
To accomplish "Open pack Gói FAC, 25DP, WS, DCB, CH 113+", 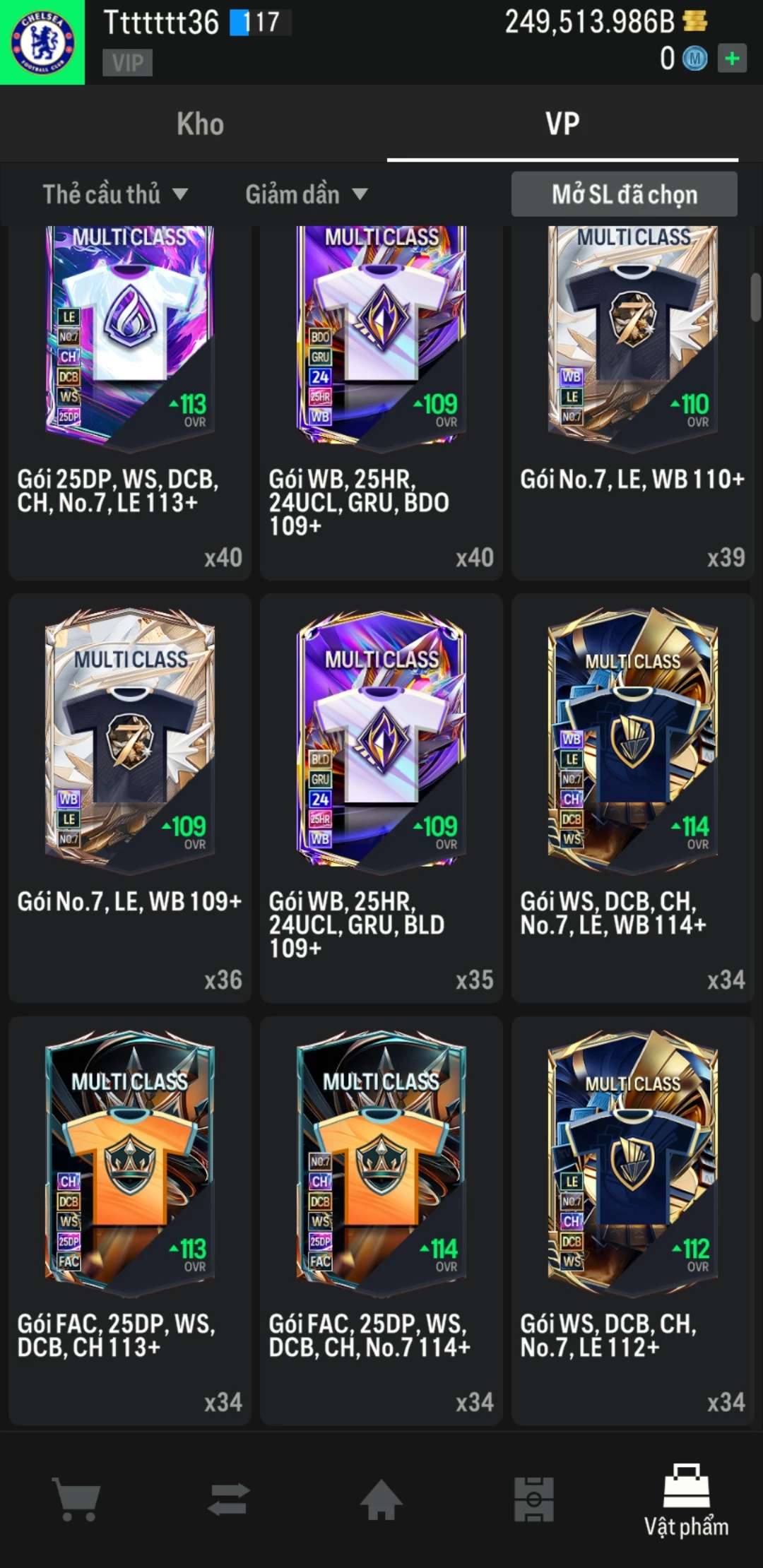I will (x=130, y=1220).
